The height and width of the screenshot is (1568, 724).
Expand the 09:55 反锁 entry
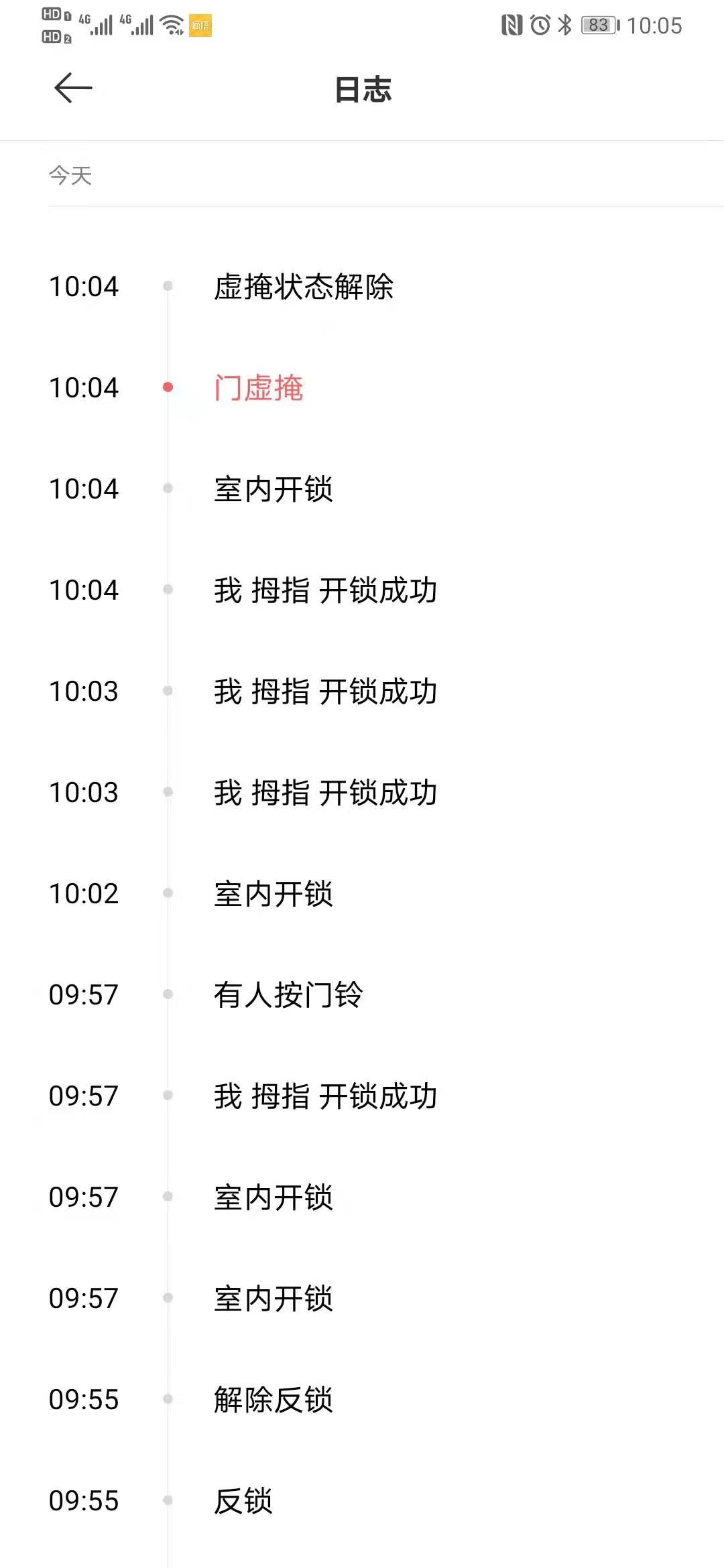point(243,1502)
